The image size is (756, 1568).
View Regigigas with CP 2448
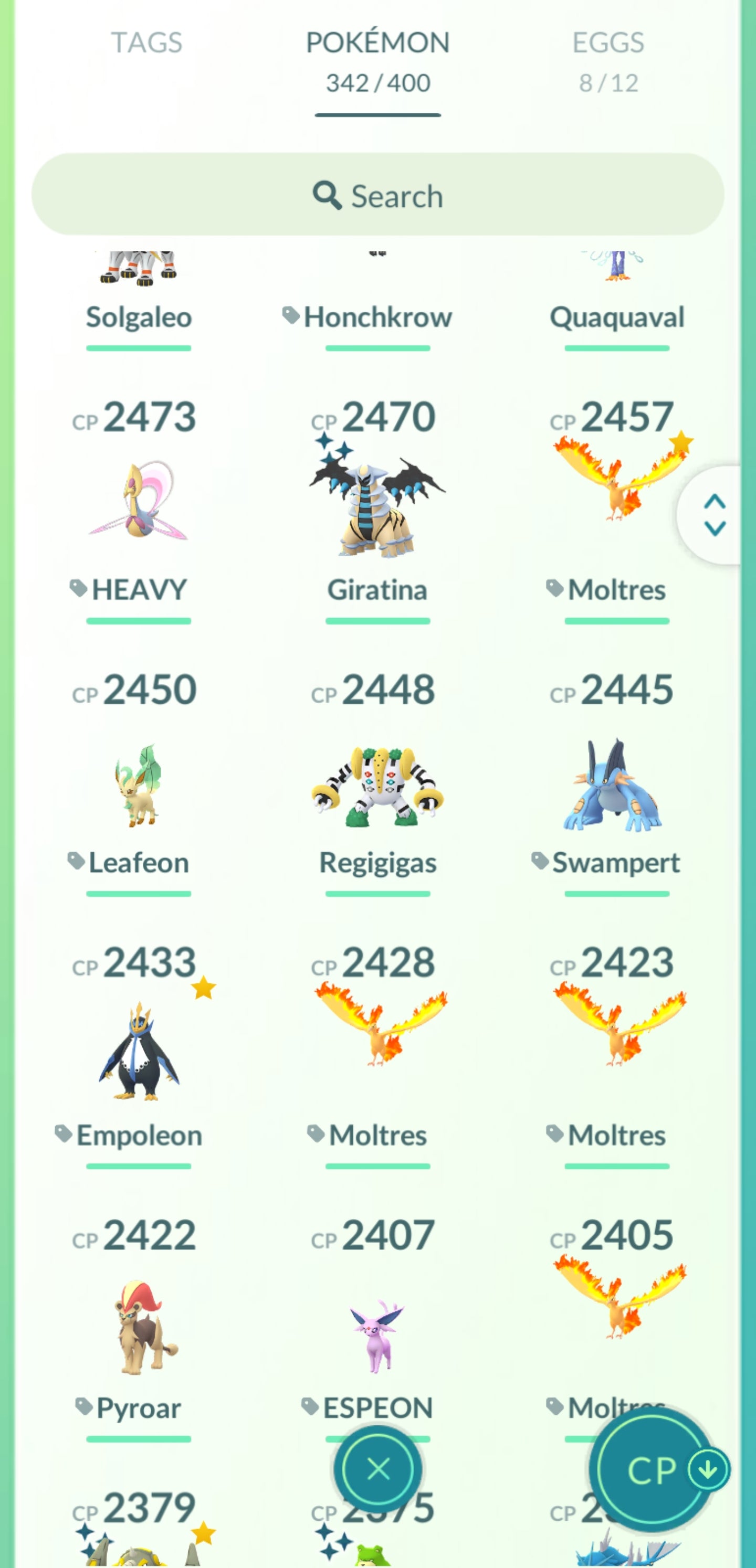pyautogui.click(x=377, y=785)
